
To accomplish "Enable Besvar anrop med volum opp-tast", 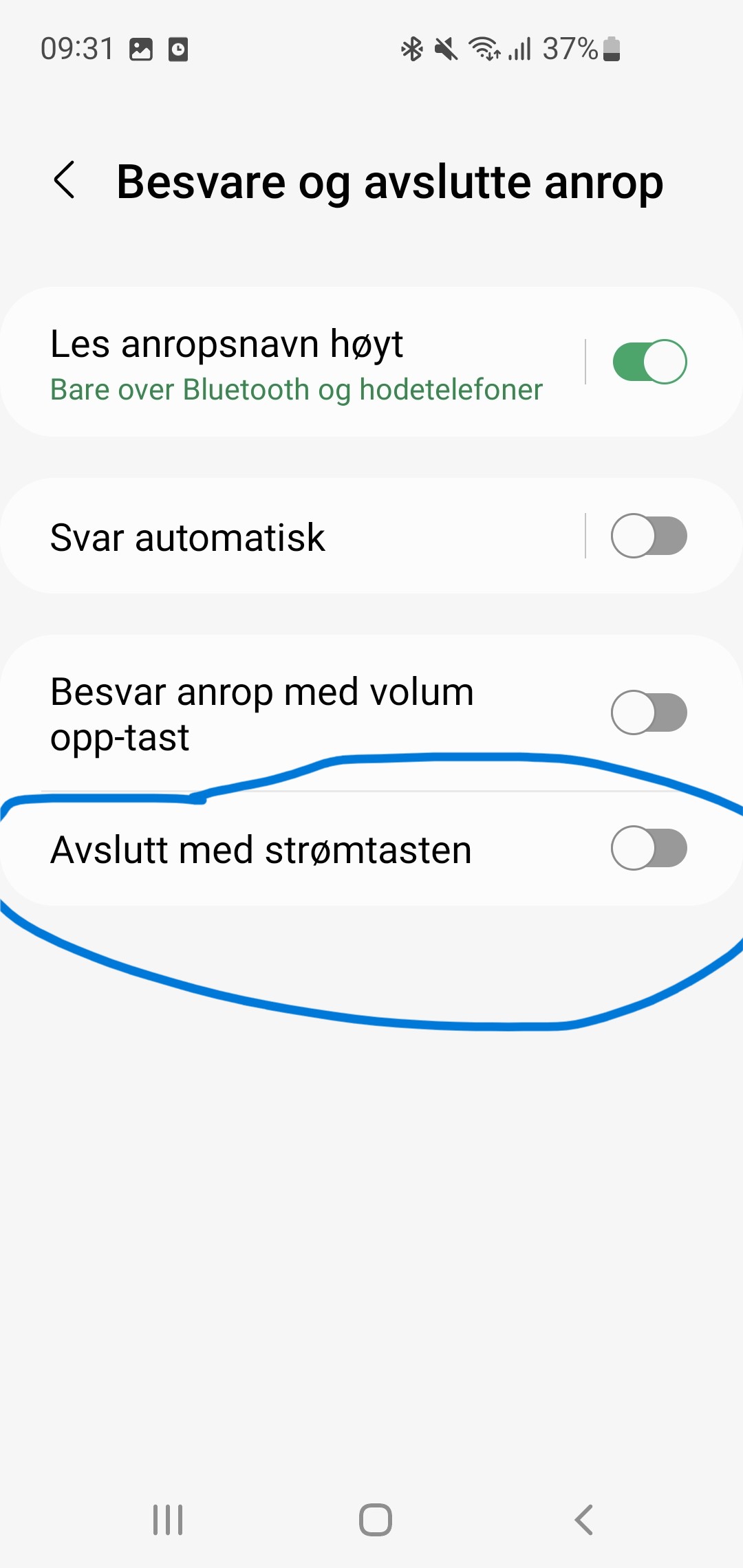I will click(649, 713).
